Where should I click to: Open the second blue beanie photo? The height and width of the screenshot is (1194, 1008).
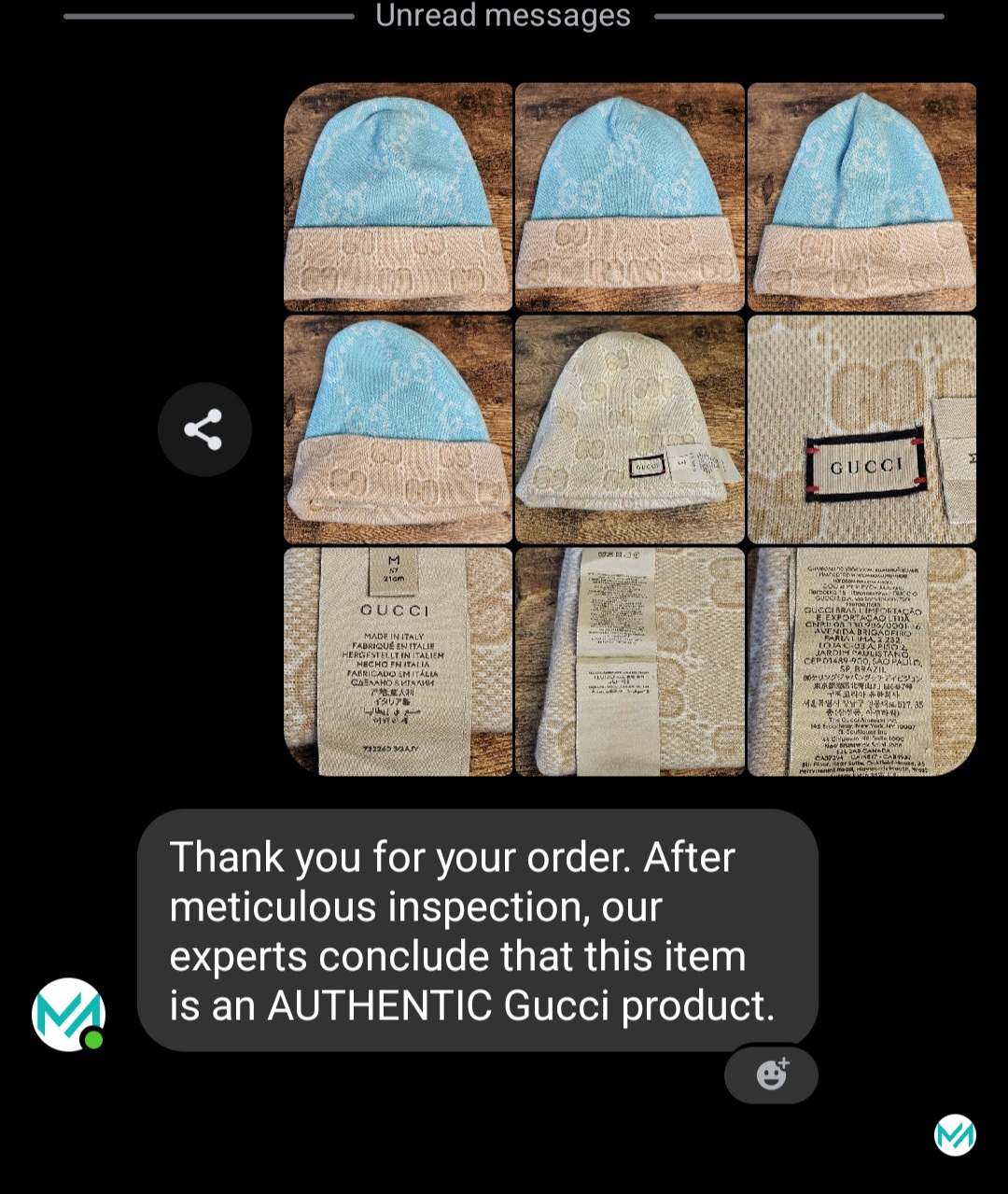630,197
